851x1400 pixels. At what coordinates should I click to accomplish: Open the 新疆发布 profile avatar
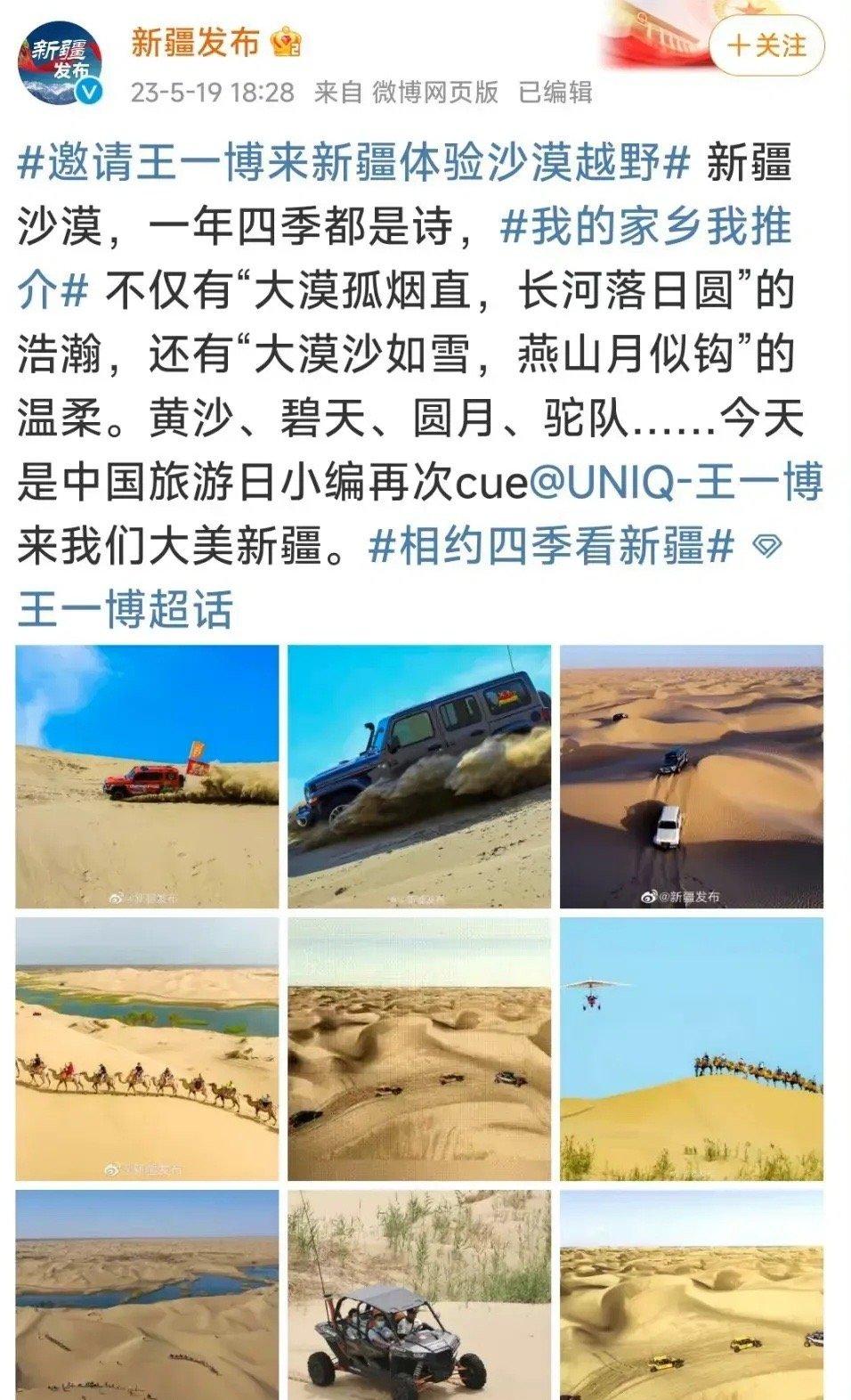tap(61, 61)
